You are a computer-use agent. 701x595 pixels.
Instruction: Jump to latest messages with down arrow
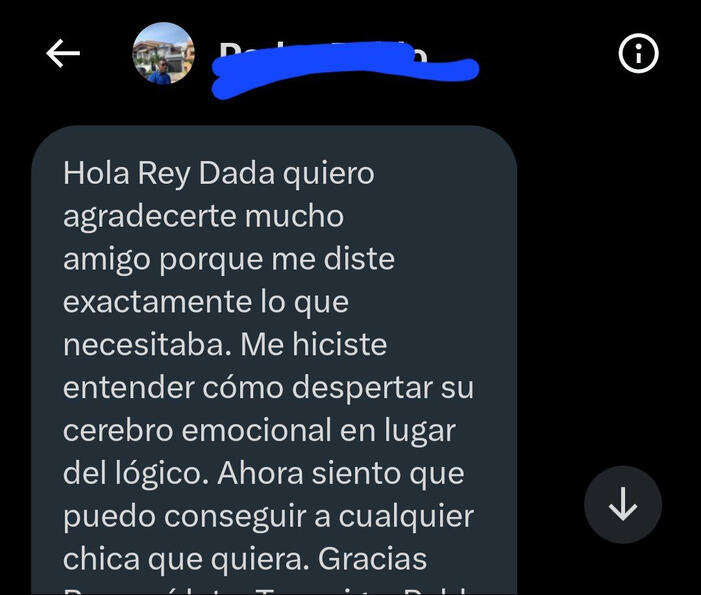click(x=622, y=505)
